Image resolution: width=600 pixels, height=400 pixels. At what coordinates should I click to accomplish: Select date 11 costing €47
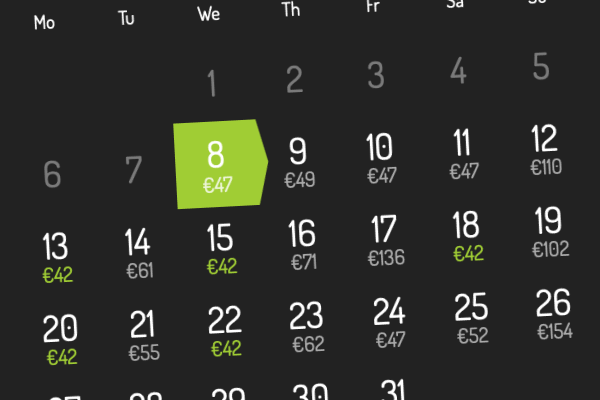(x=463, y=155)
